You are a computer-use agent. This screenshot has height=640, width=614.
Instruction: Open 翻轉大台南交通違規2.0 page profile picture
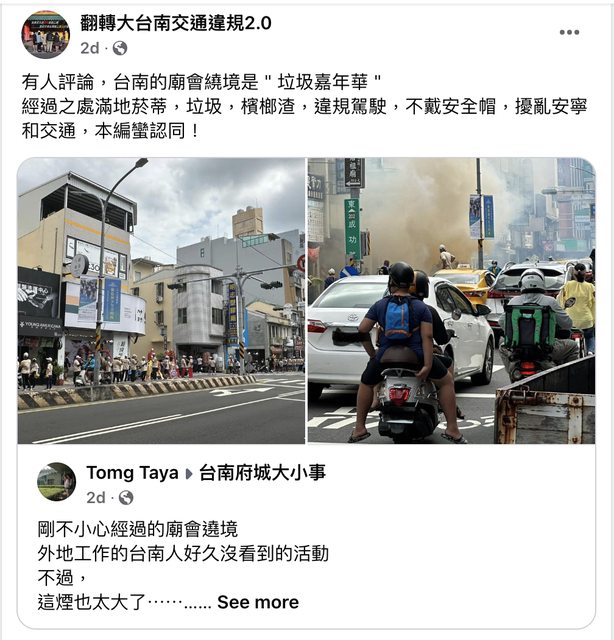click(46, 35)
